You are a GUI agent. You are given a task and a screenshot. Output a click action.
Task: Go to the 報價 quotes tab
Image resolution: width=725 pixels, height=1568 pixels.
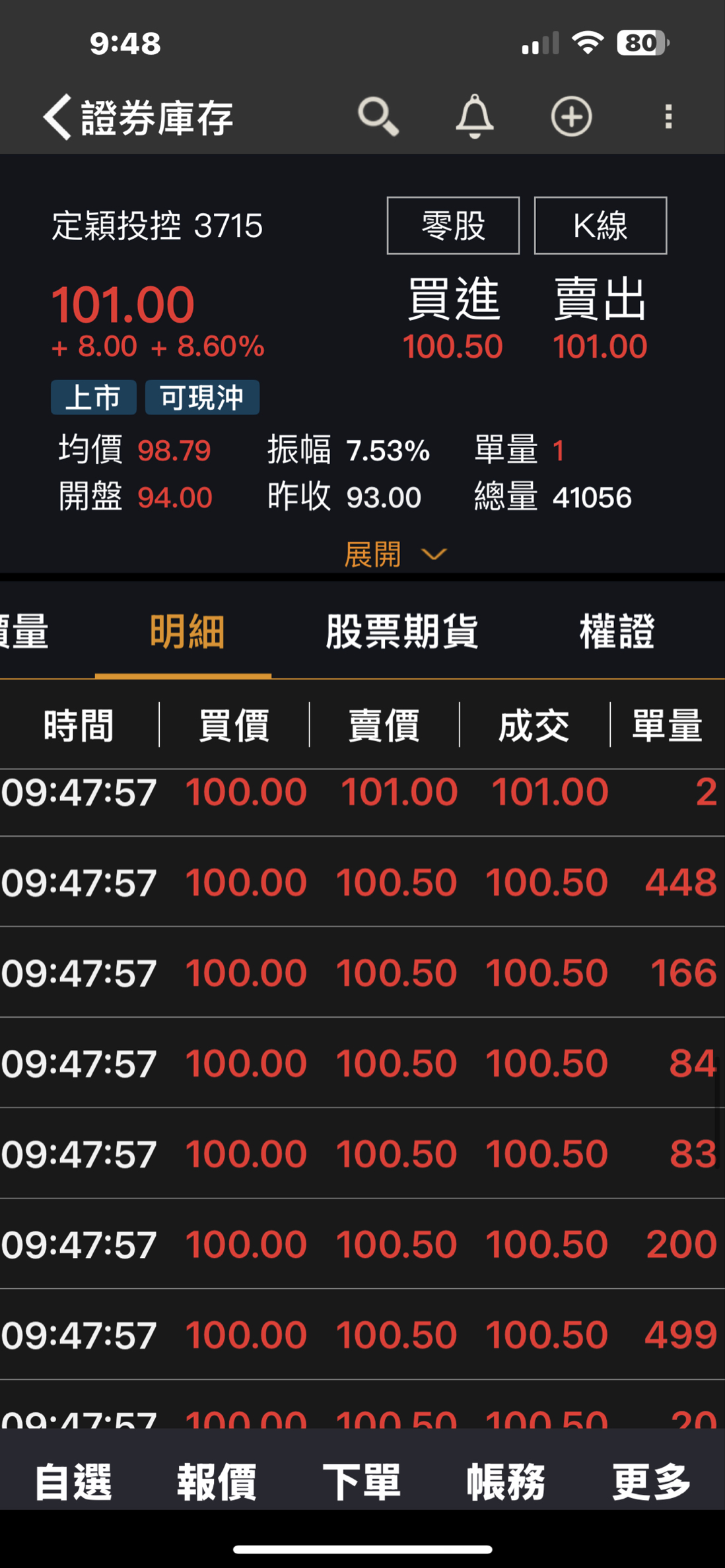(x=217, y=1482)
